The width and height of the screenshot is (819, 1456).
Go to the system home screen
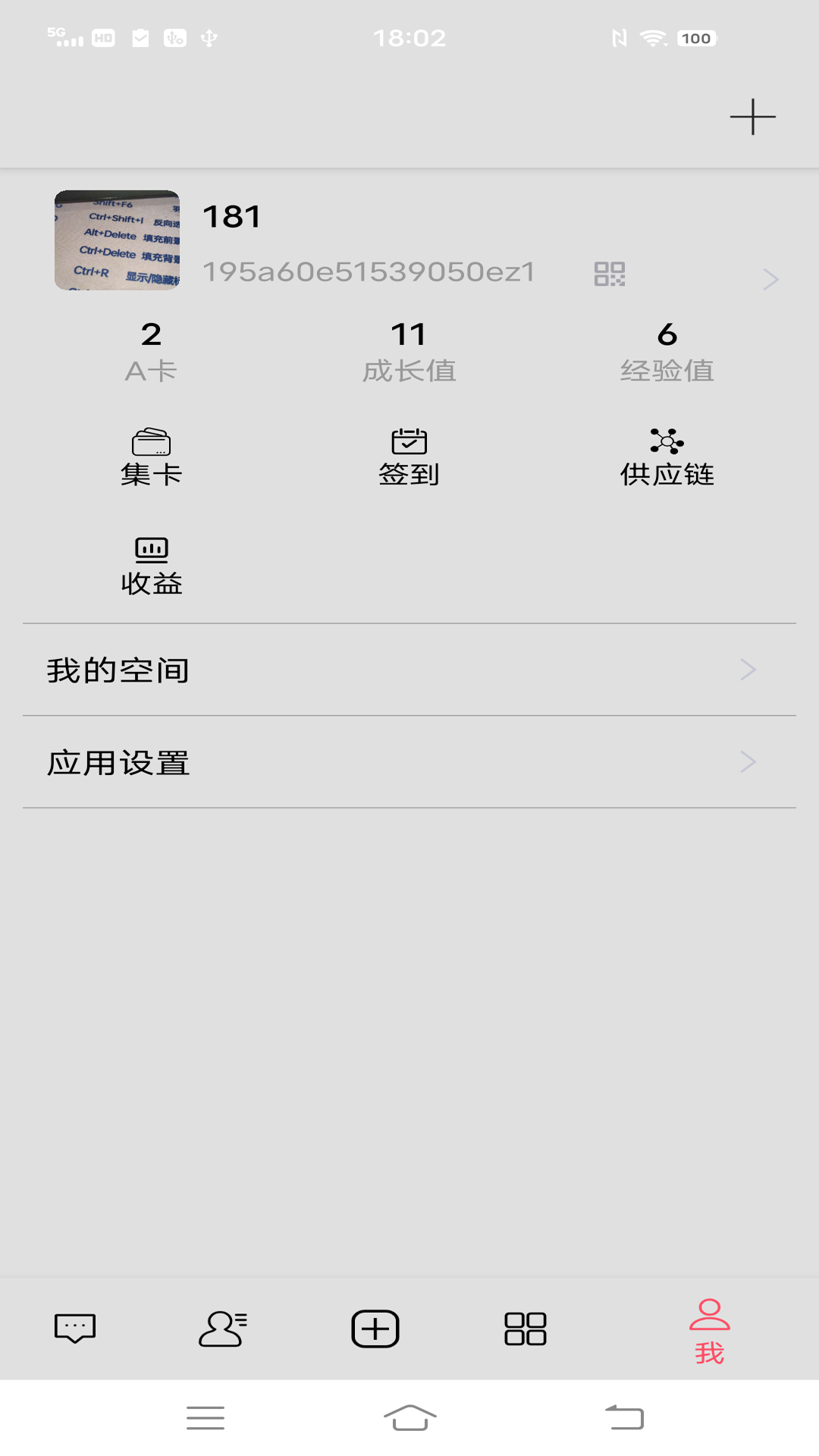[409, 1417]
